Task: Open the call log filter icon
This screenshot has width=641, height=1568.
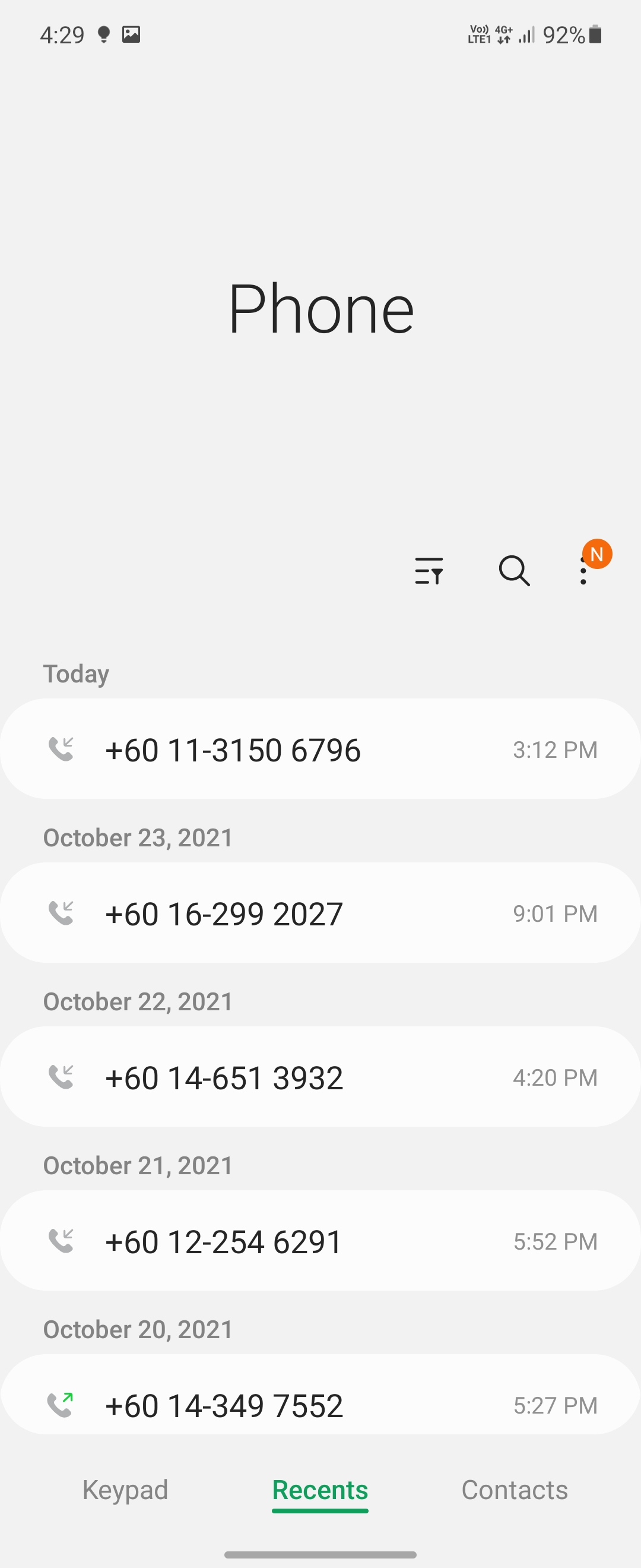Action: (429, 571)
